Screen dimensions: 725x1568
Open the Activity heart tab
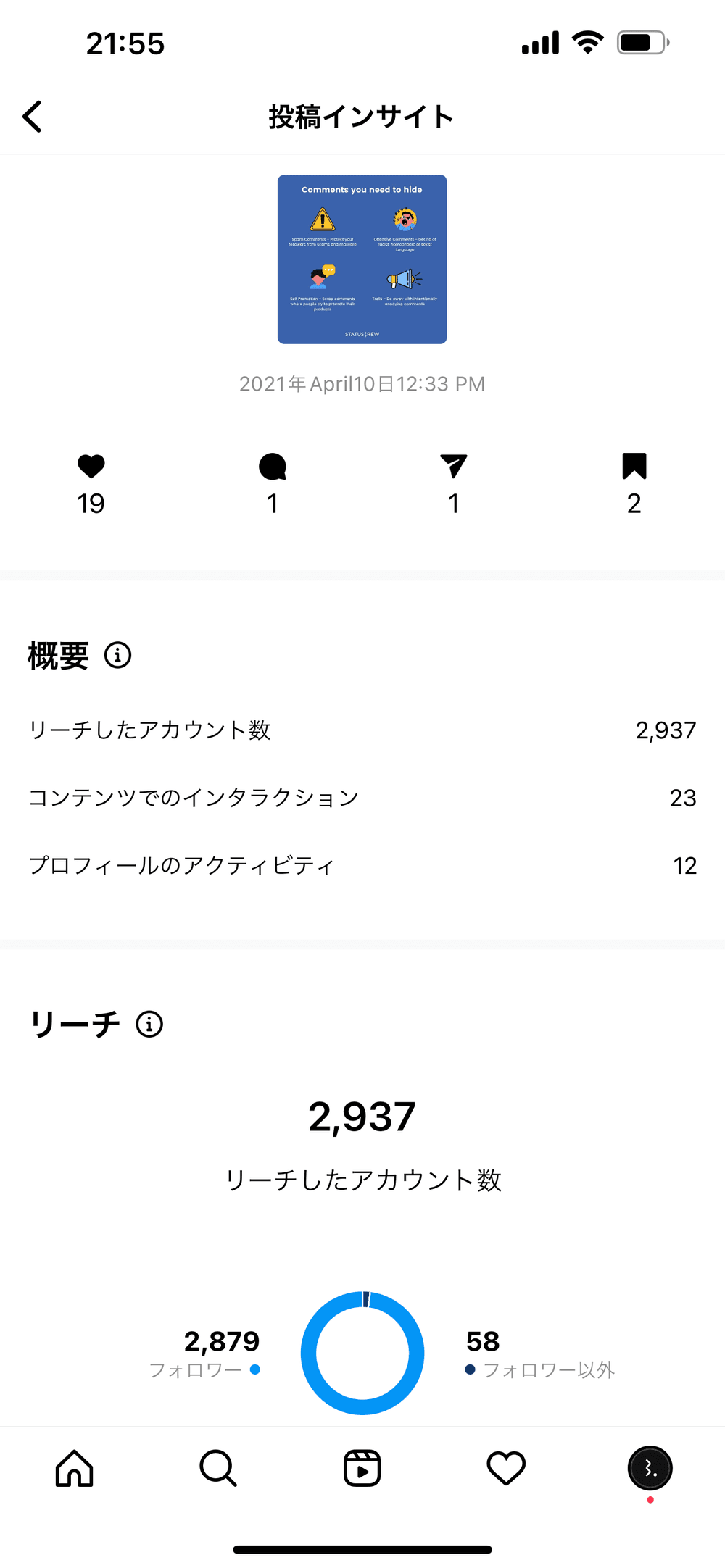pos(506,1468)
